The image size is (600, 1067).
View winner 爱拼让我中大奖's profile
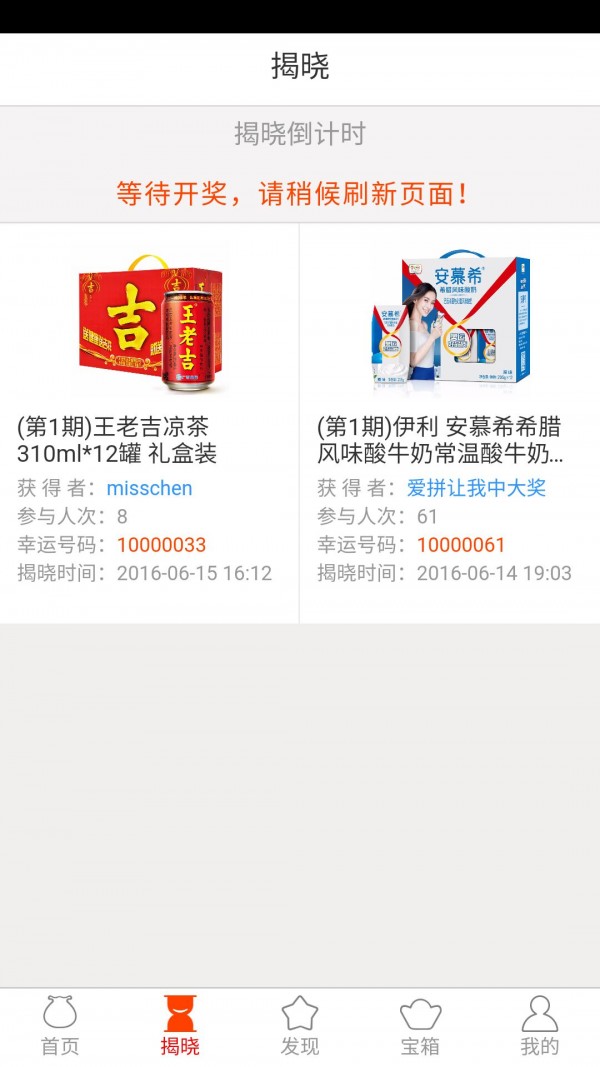coord(476,488)
